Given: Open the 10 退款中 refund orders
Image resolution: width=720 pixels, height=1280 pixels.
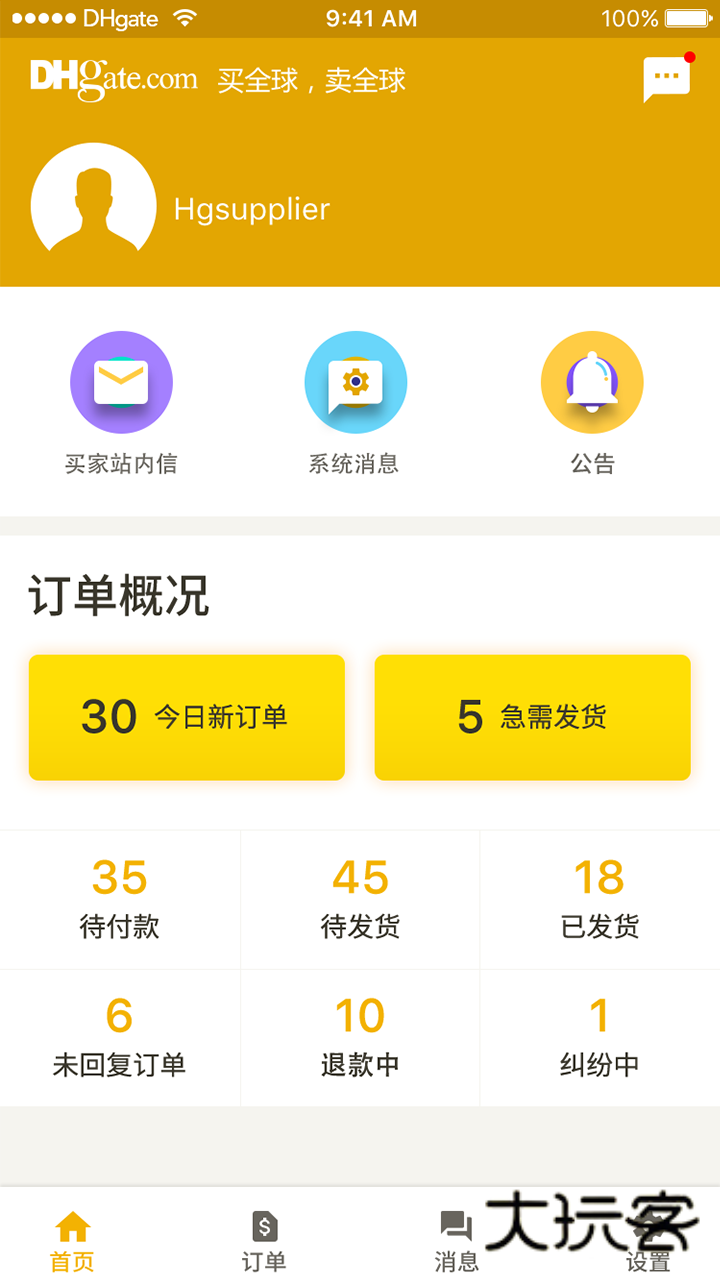Looking at the screenshot, I should pyautogui.click(x=359, y=1036).
